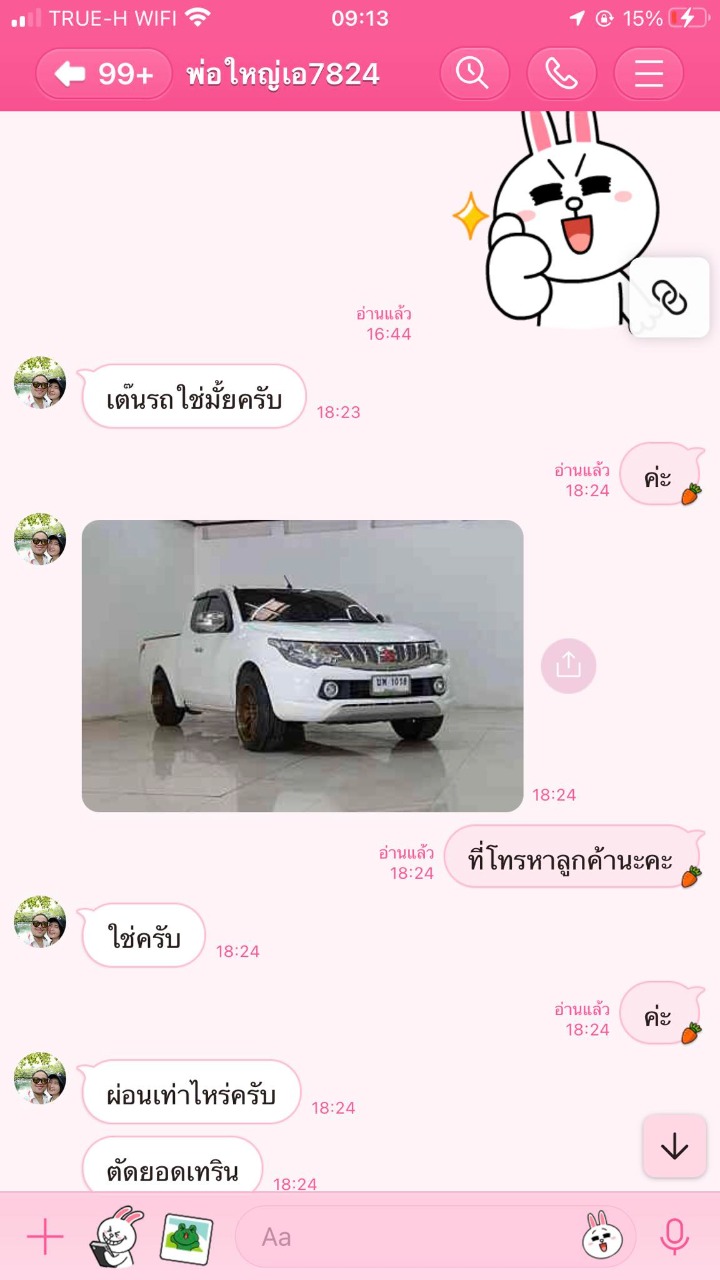Tap the link icon beside the sticker
This screenshot has height=1280, width=720.
(669, 297)
